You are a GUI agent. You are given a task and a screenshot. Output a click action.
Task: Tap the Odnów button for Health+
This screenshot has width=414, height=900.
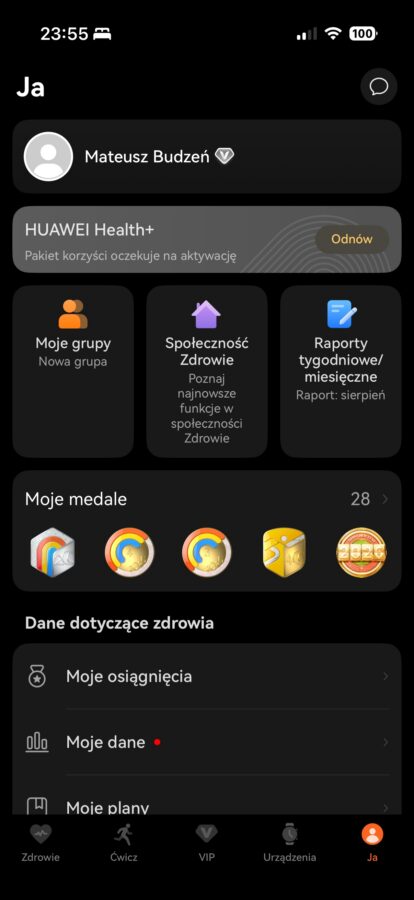(352, 239)
